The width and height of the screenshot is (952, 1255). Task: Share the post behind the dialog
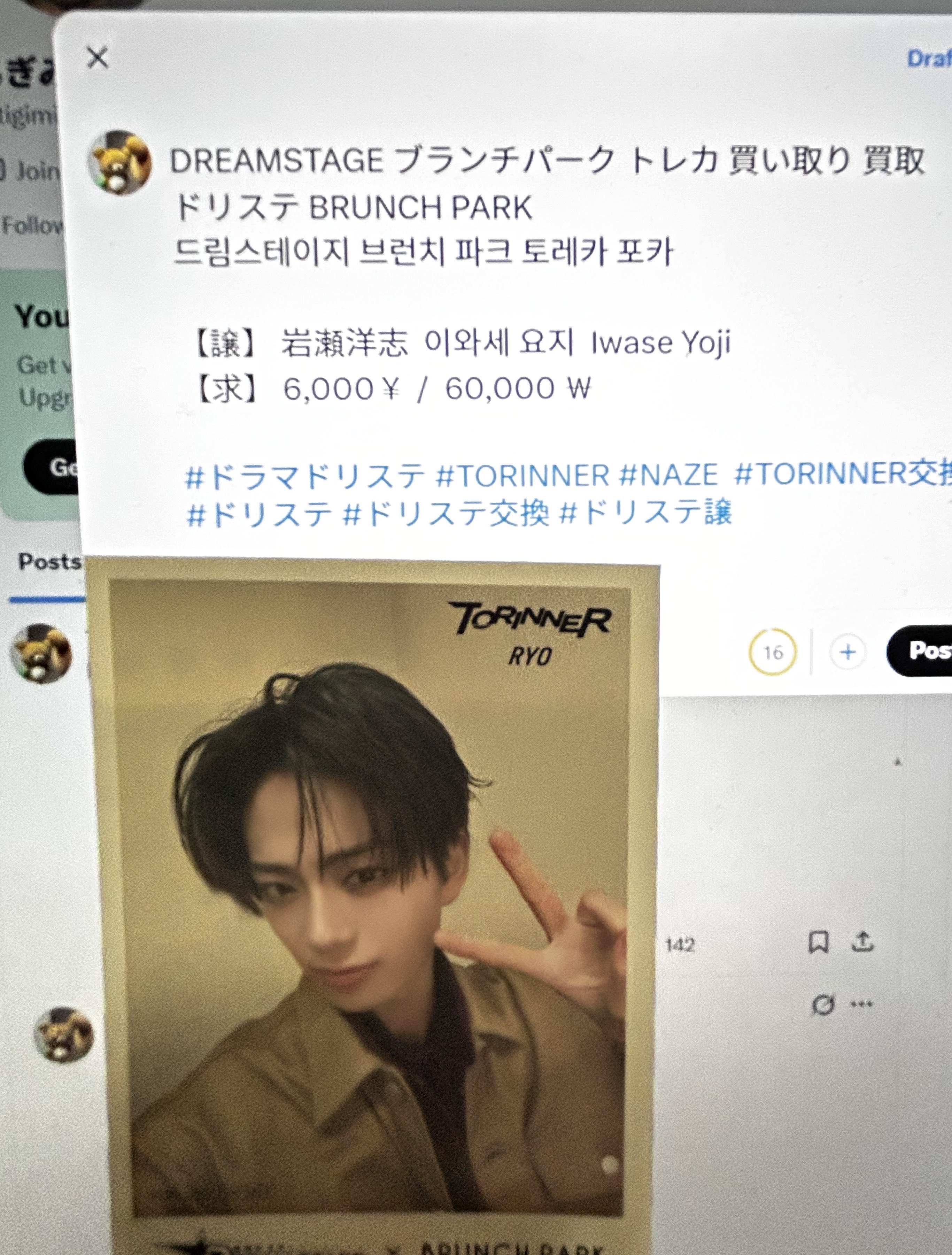tap(862, 941)
